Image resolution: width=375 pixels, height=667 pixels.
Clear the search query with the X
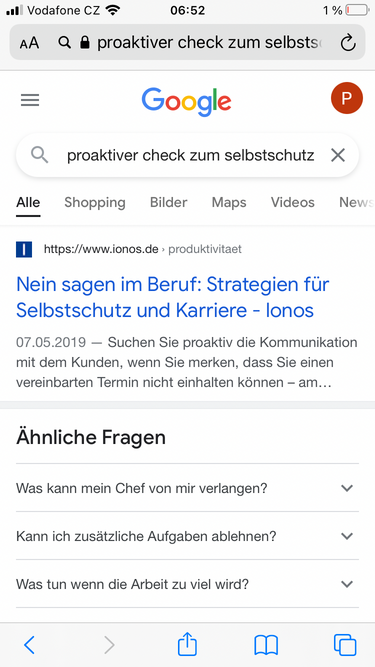pos(338,156)
